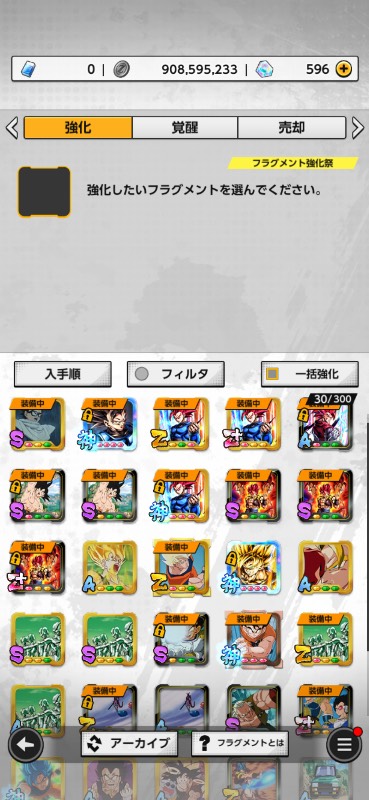
Task: Switch to the 売却 tab
Action: 291,127
